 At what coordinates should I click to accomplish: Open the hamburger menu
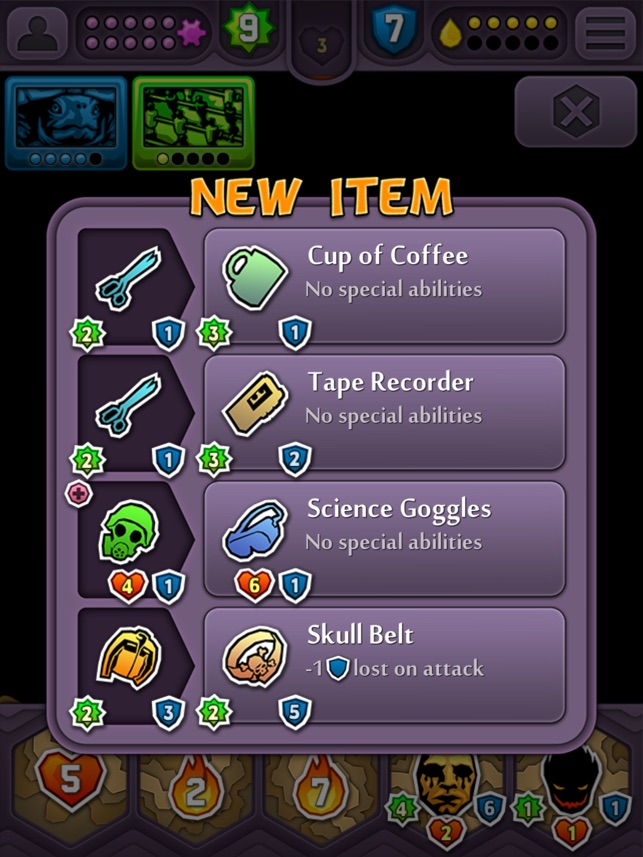click(606, 33)
